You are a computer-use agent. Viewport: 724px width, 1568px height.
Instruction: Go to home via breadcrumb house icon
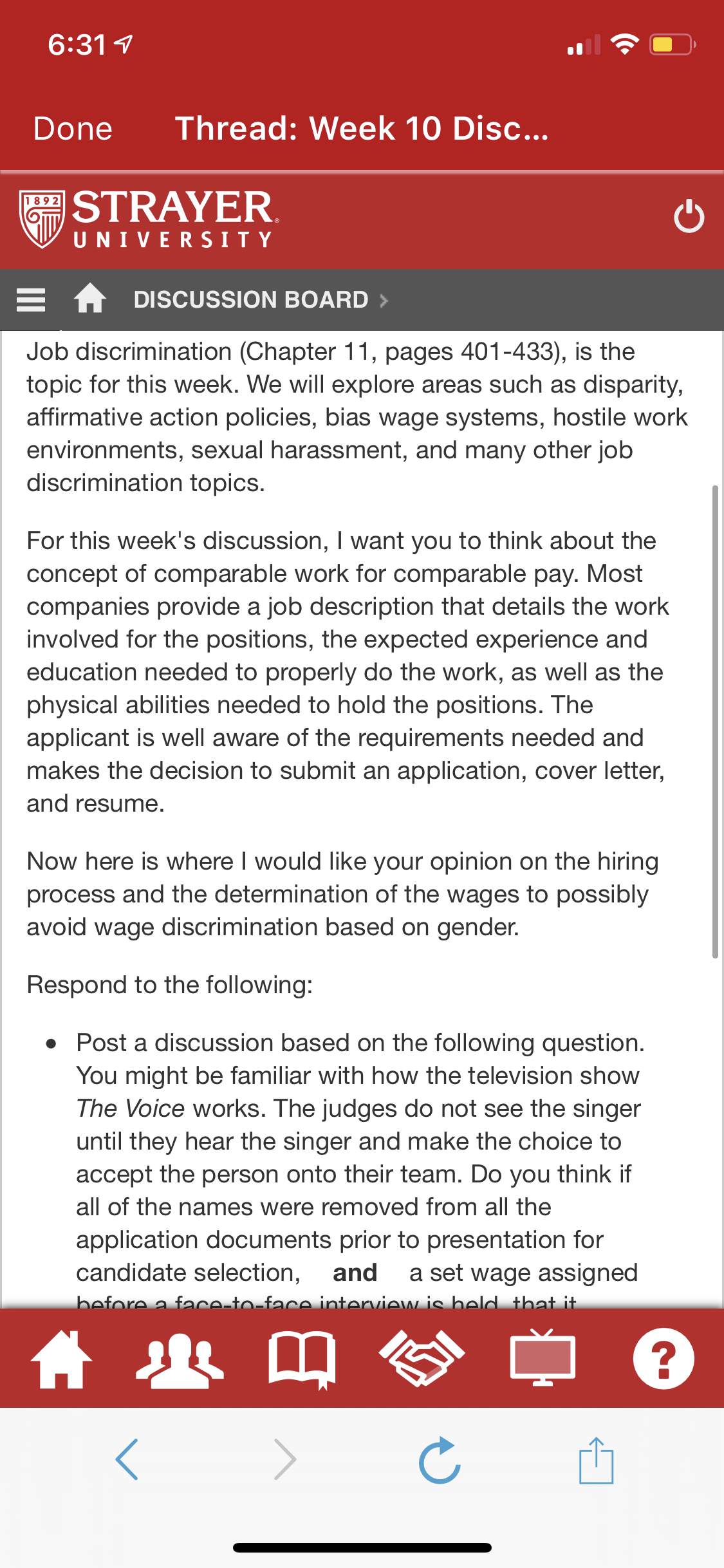[90, 299]
